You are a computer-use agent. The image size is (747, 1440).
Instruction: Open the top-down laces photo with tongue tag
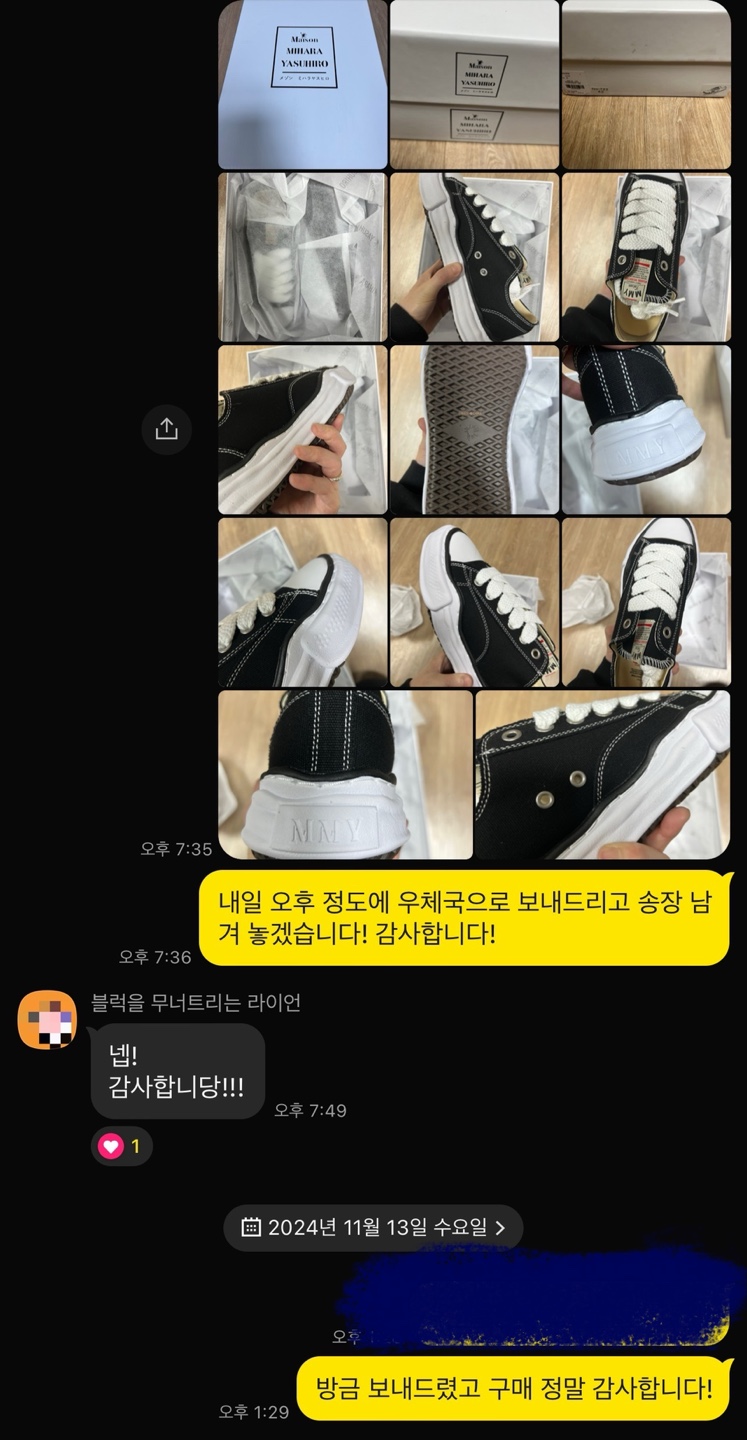point(646,257)
